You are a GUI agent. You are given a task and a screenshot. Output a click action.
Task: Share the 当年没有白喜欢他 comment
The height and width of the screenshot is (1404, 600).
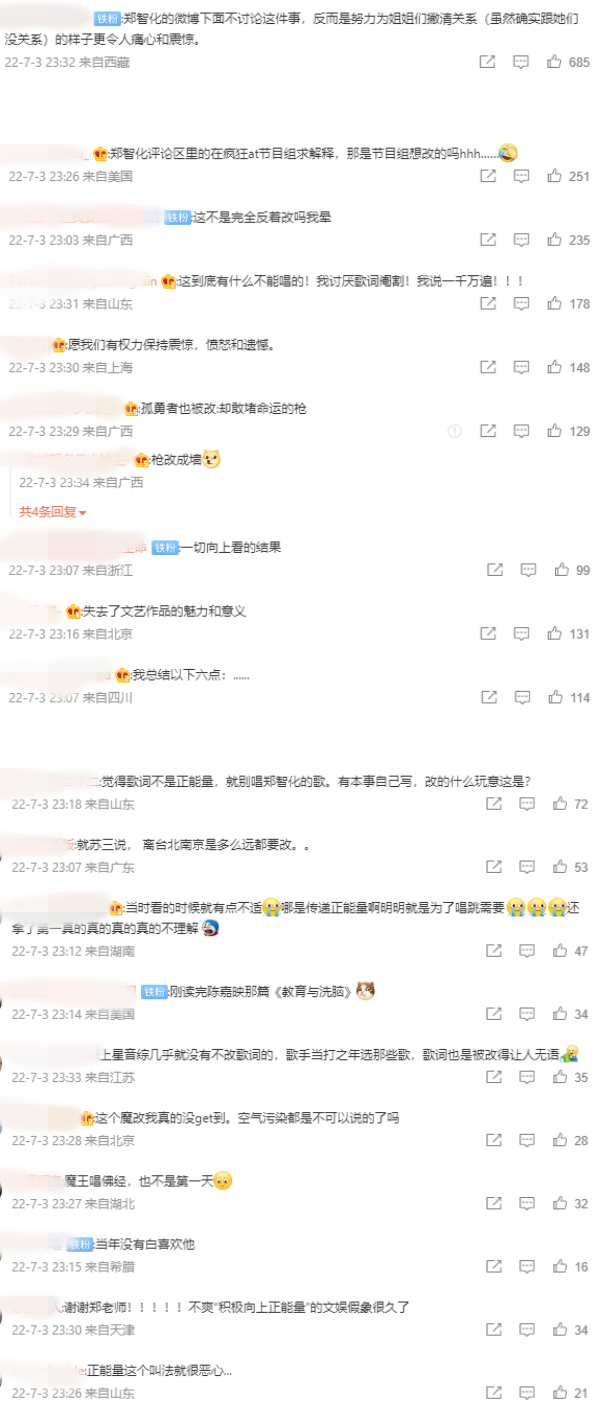point(494,1267)
